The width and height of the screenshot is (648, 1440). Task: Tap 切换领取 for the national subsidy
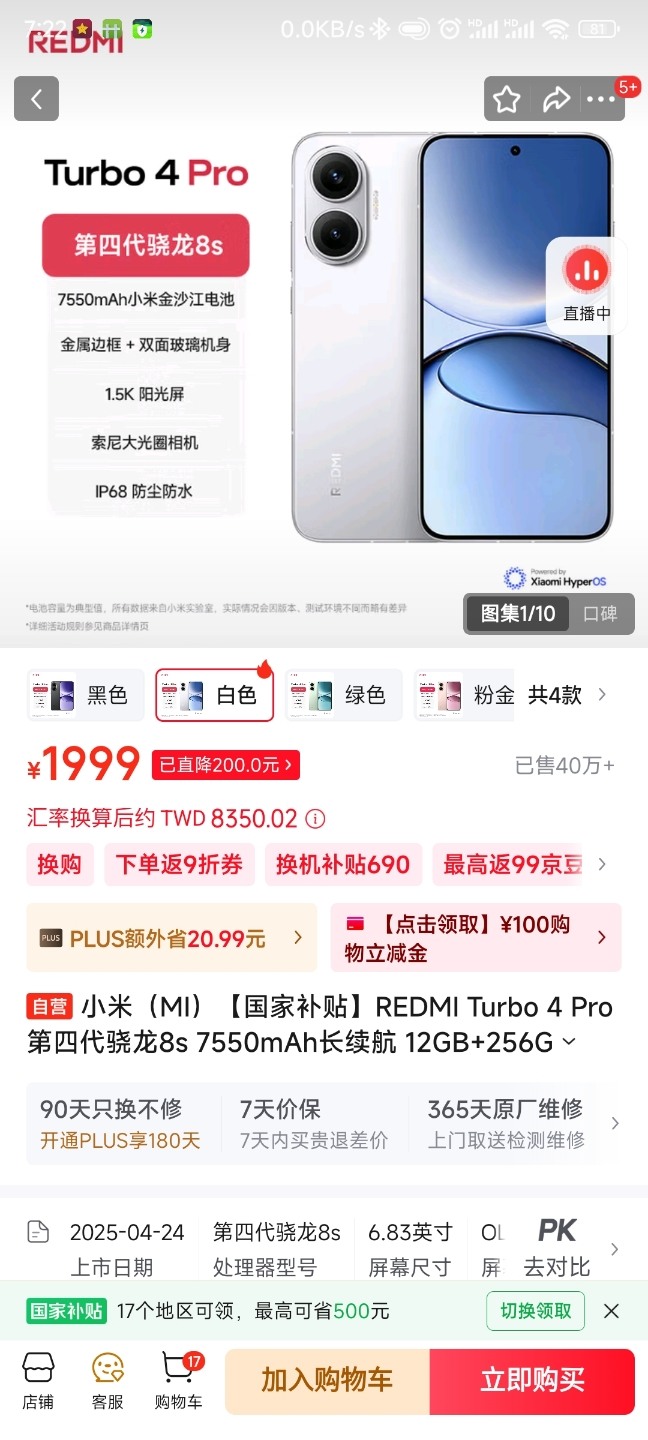point(536,1311)
